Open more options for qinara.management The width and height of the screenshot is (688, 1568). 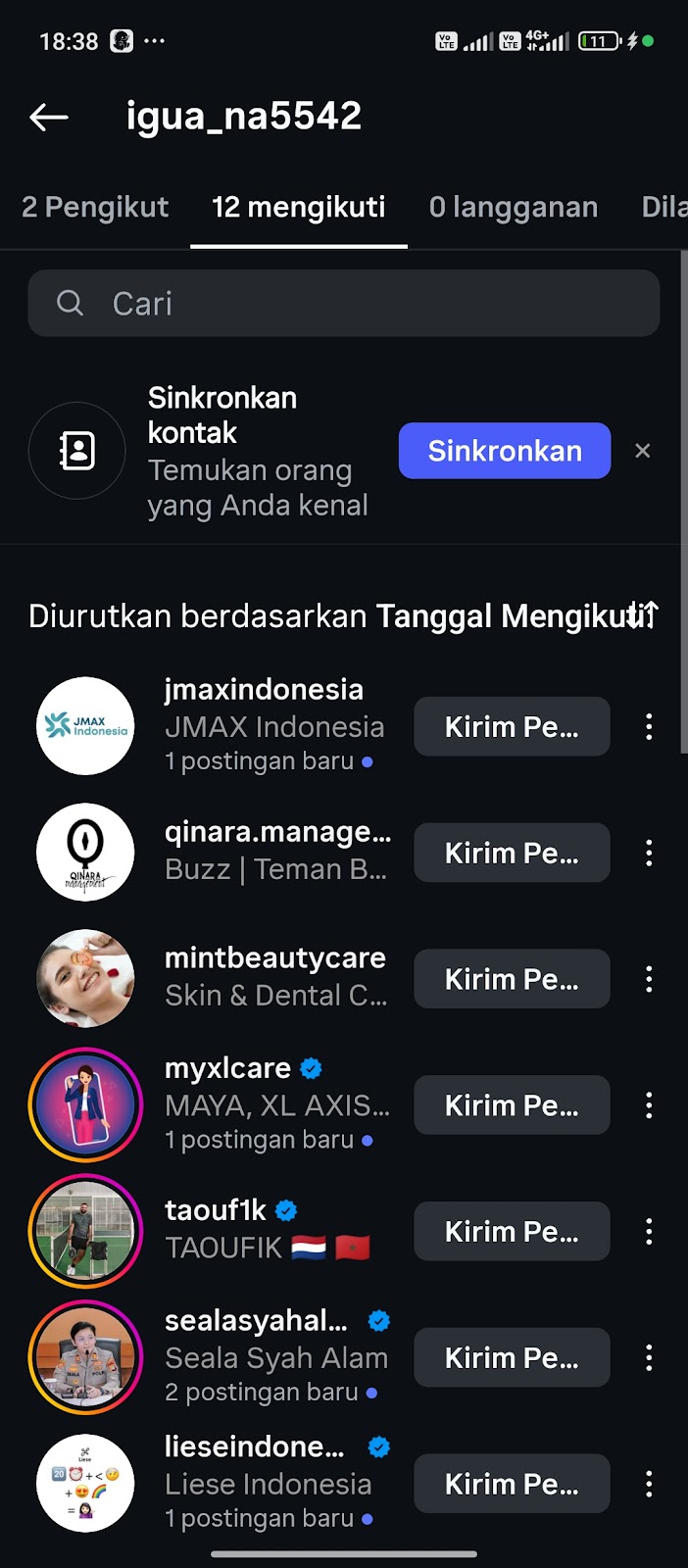(x=649, y=853)
